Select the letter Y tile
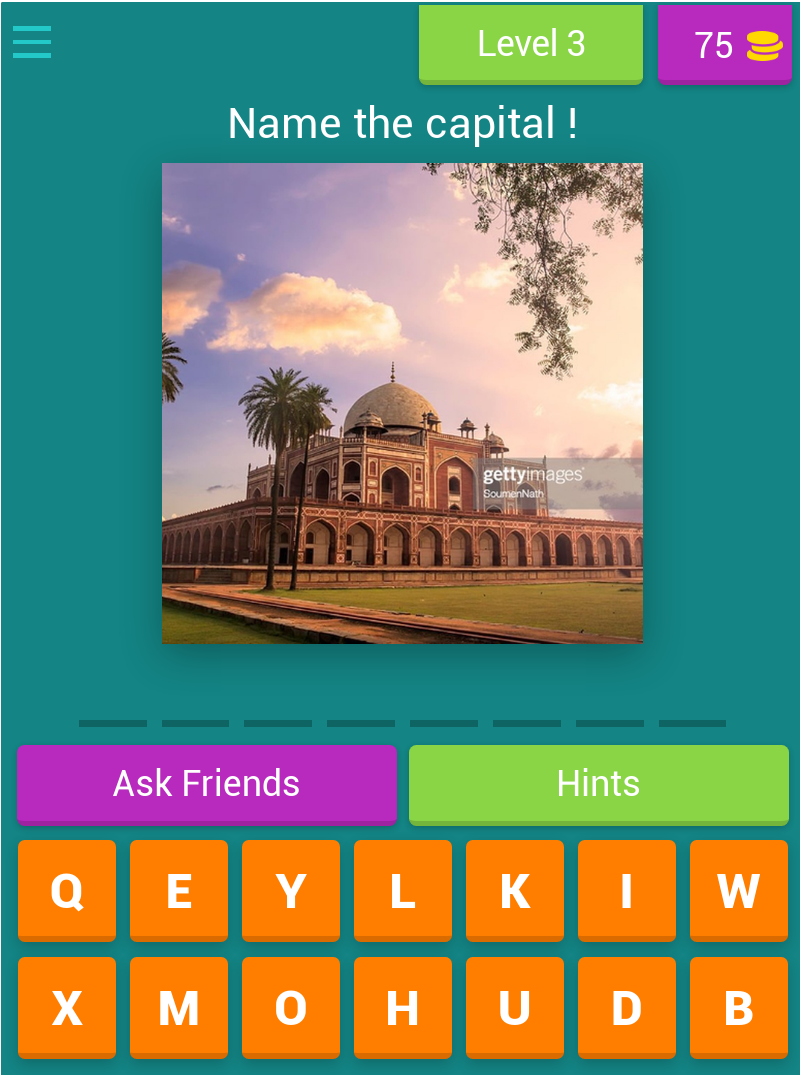Viewport: 800px width, 1075px height. pyautogui.click(x=290, y=889)
